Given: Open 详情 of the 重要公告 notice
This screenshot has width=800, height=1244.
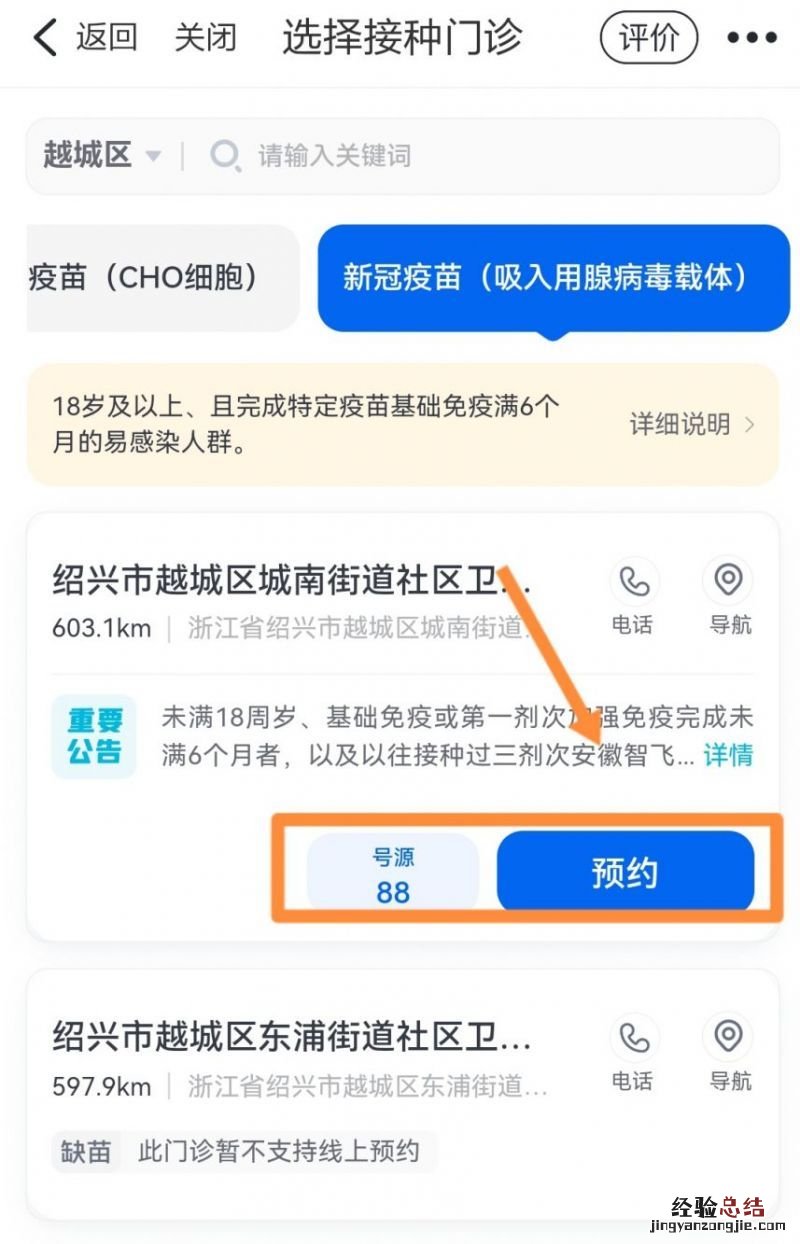Looking at the screenshot, I should [x=728, y=755].
